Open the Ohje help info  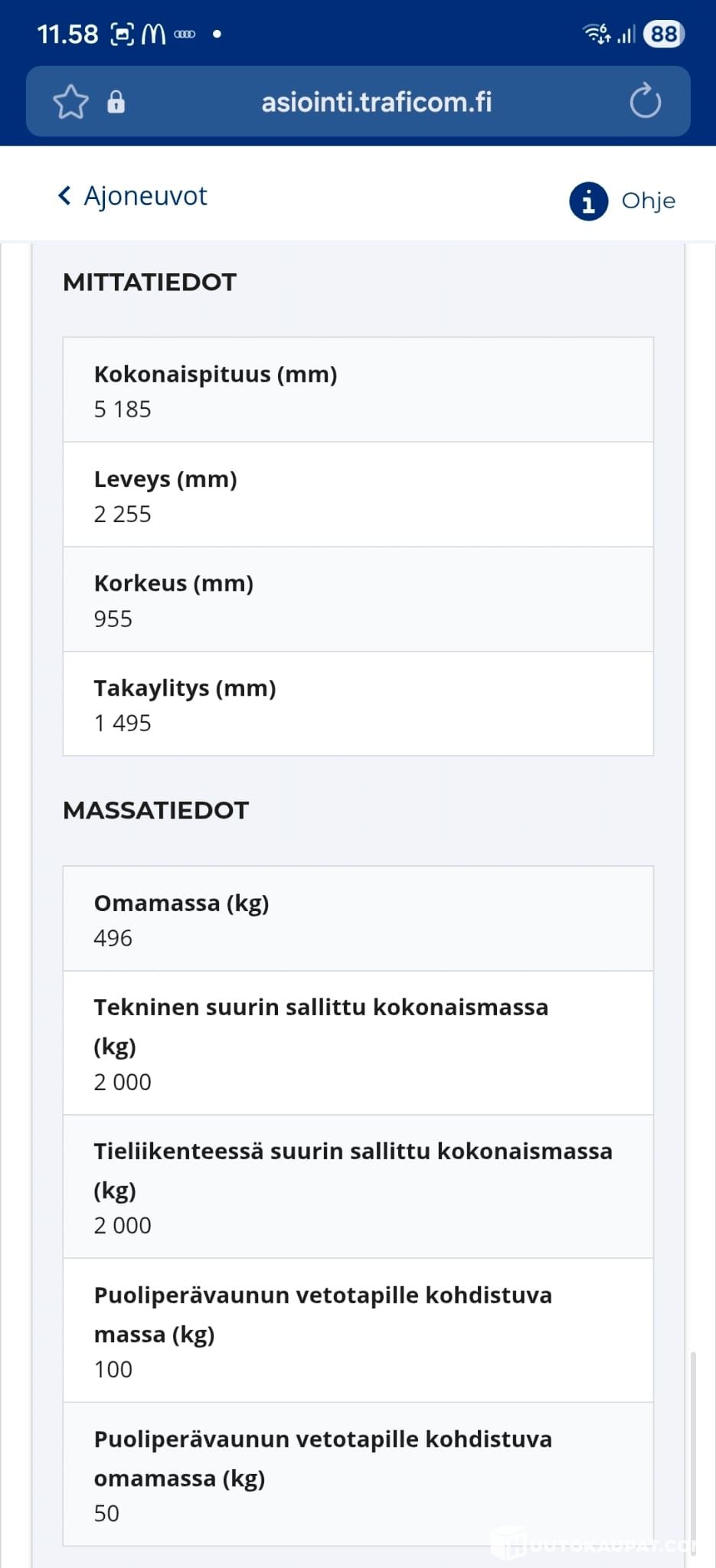click(x=622, y=201)
